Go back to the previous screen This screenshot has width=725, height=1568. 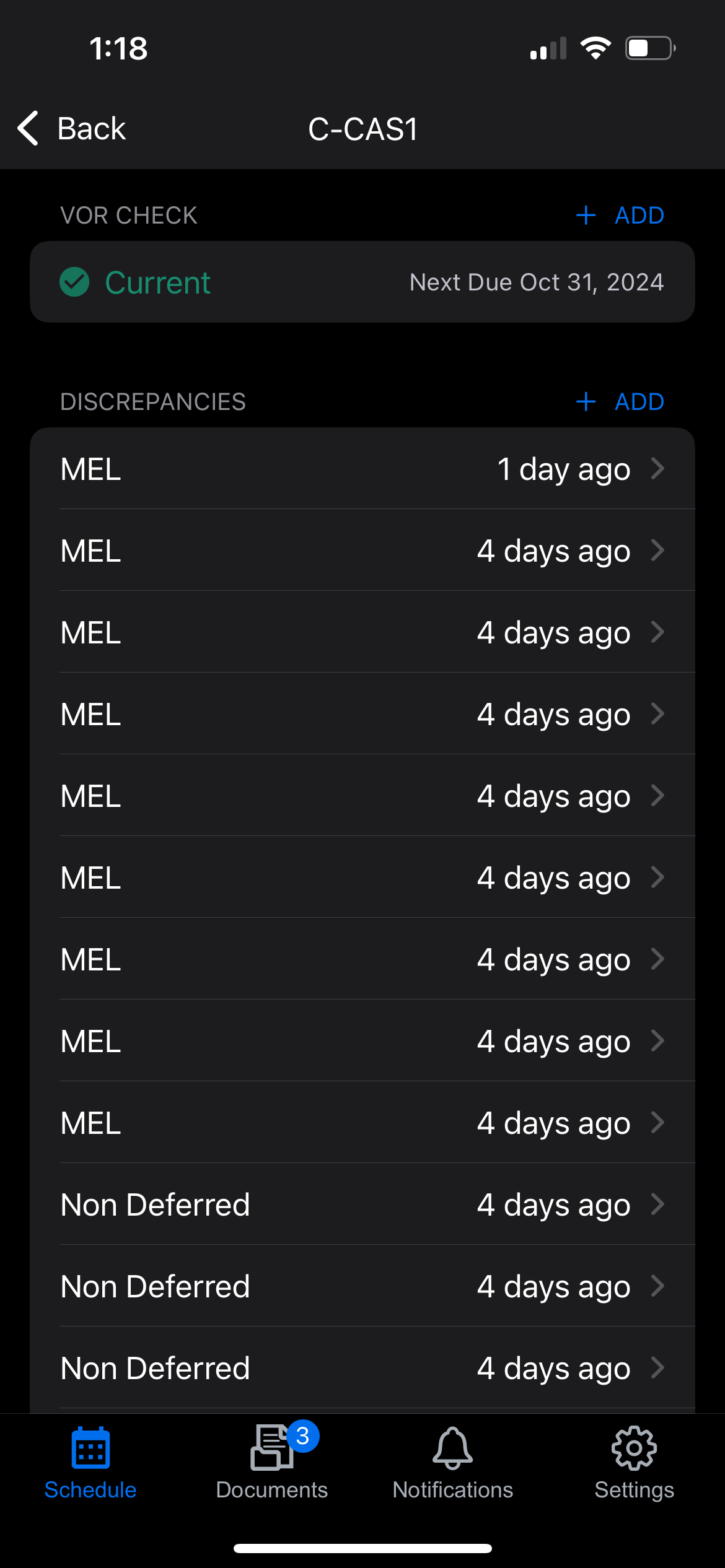coord(72,129)
